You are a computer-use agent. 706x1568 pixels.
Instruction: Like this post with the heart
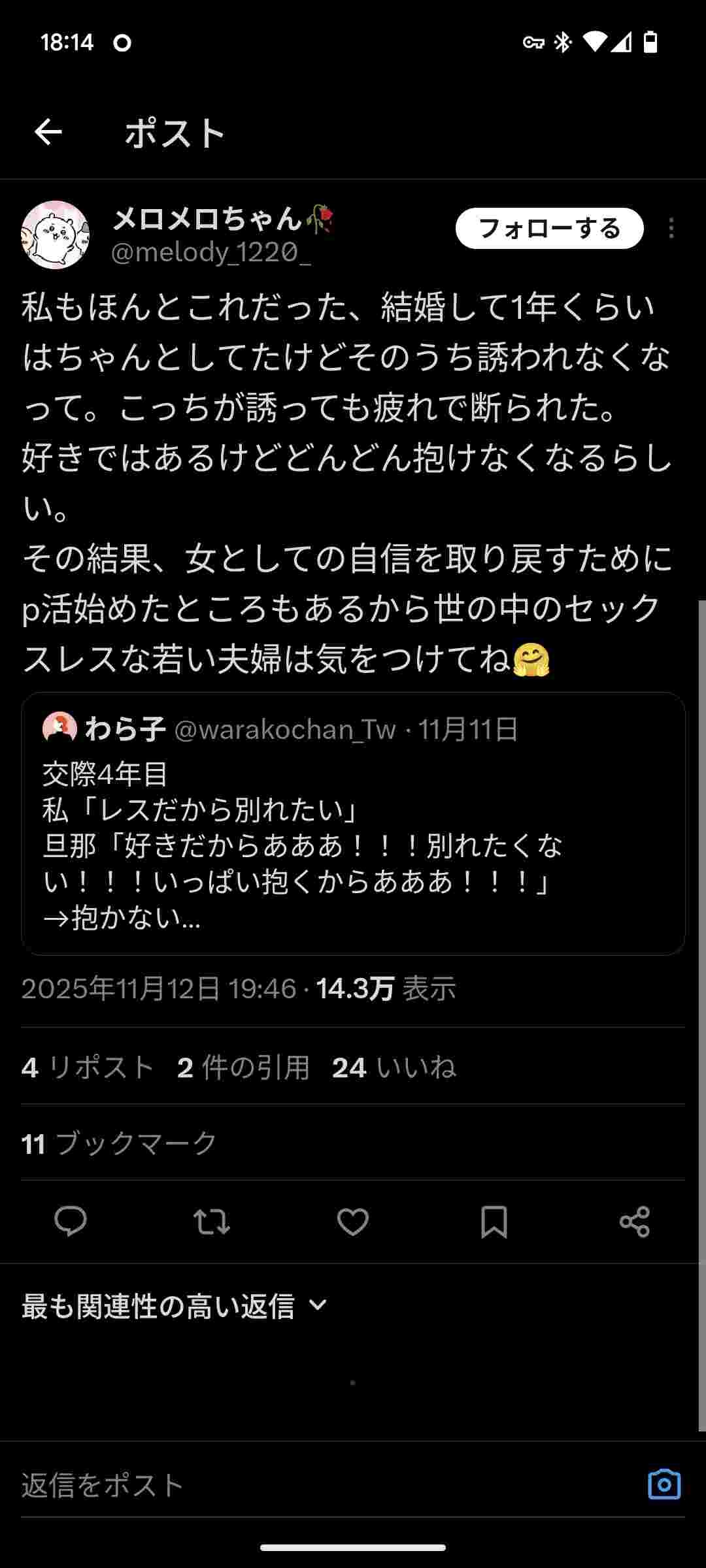point(353,1221)
